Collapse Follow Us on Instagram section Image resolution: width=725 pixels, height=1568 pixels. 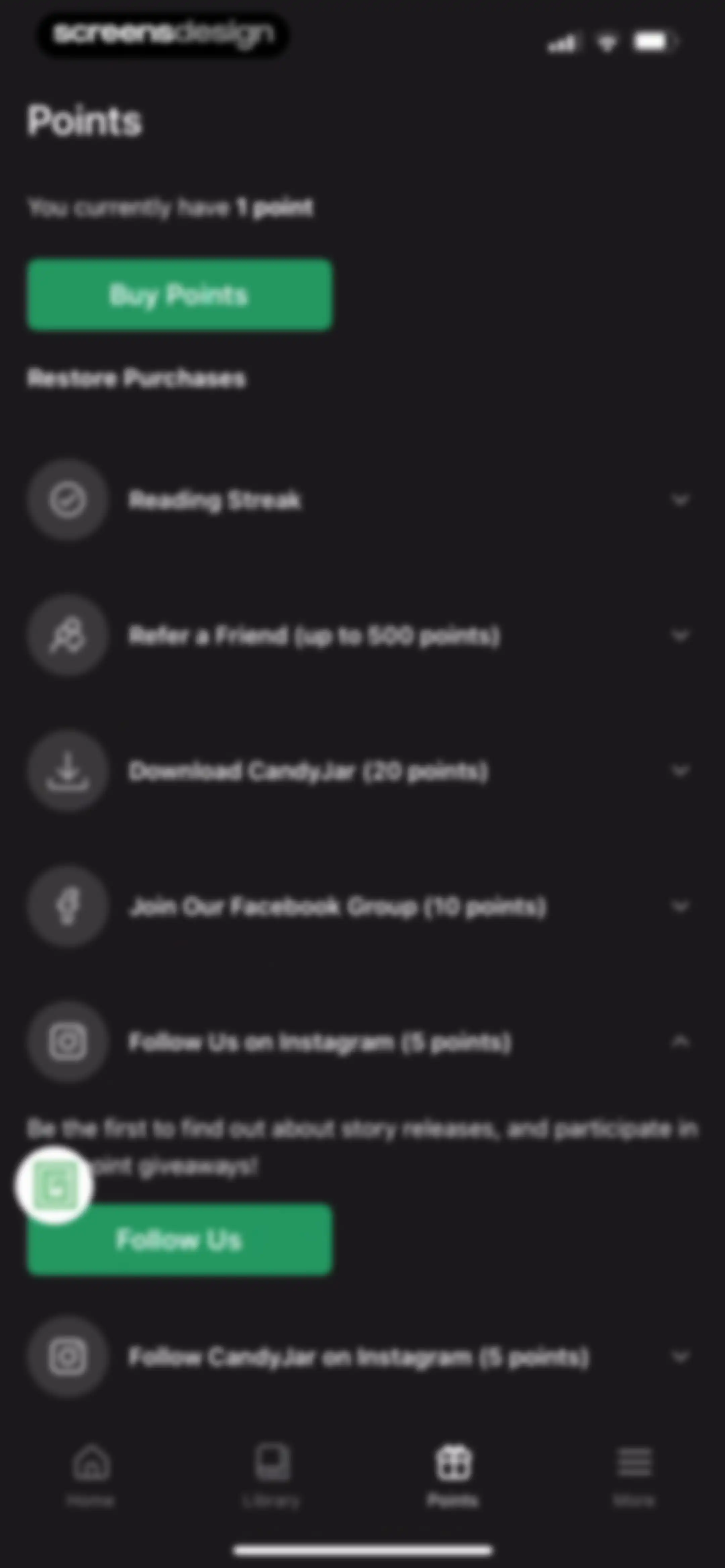click(x=362, y=1042)
